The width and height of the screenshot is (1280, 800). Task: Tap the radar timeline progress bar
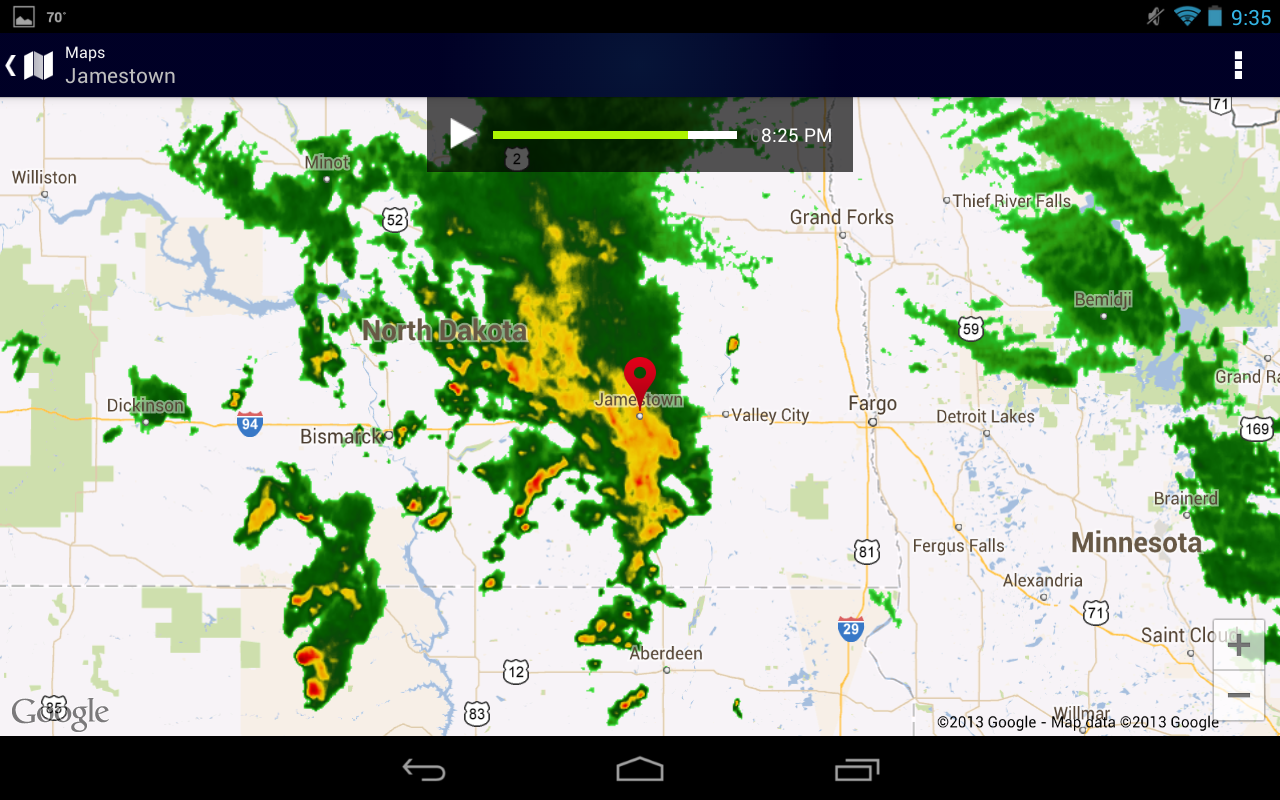click(x=614, y=135)
